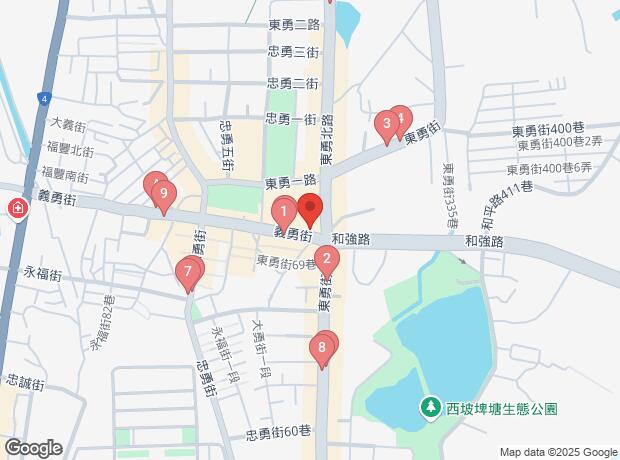Select map marker number 1
Viewport: 620px width, 460px height.
[284, 212]
